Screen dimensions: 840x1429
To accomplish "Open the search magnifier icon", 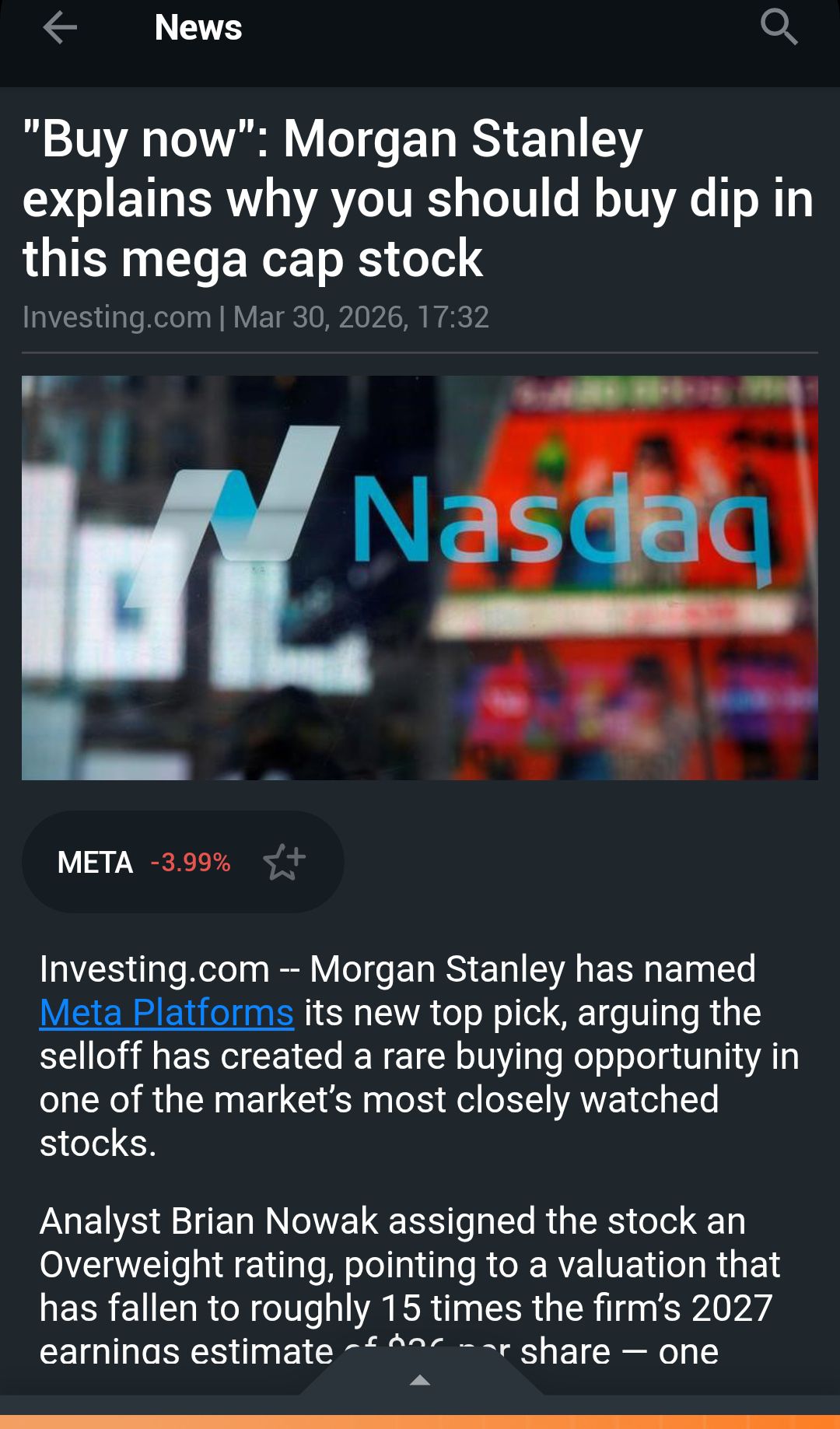I will point(779,27).
